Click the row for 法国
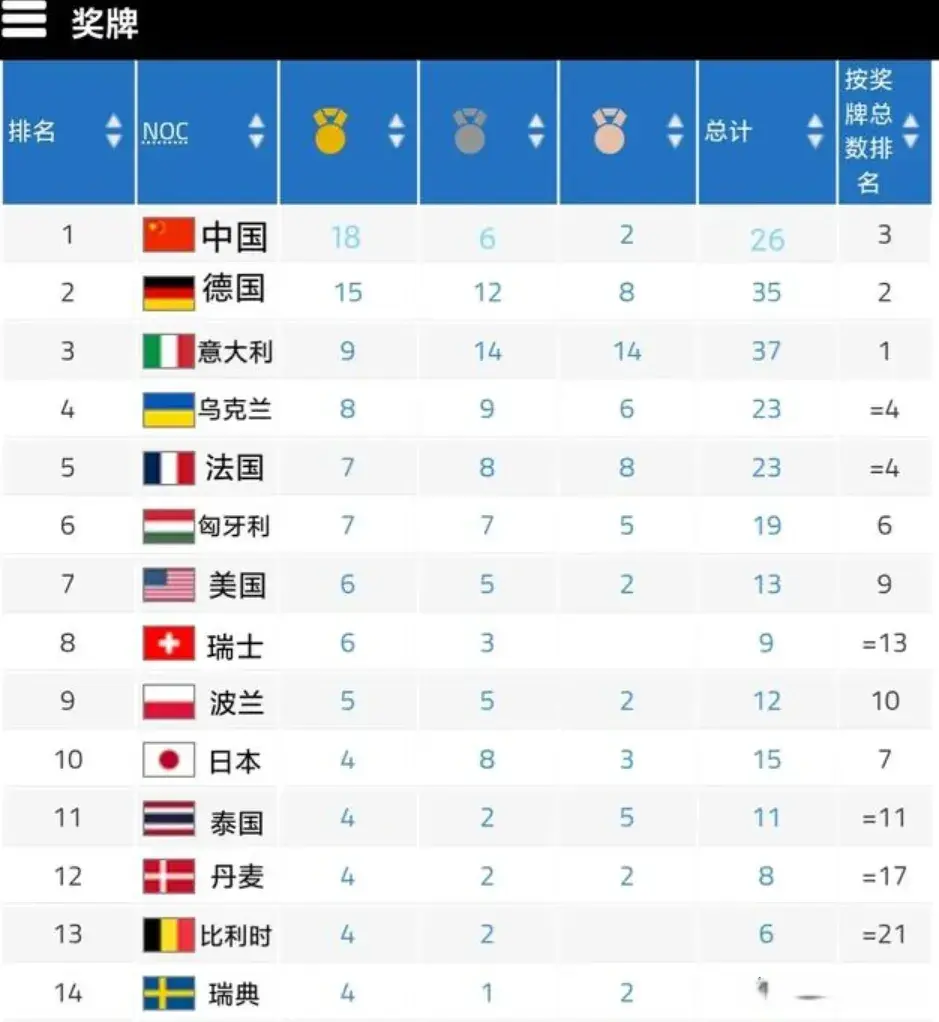The image size is (939, 1022). pos(234,467)
